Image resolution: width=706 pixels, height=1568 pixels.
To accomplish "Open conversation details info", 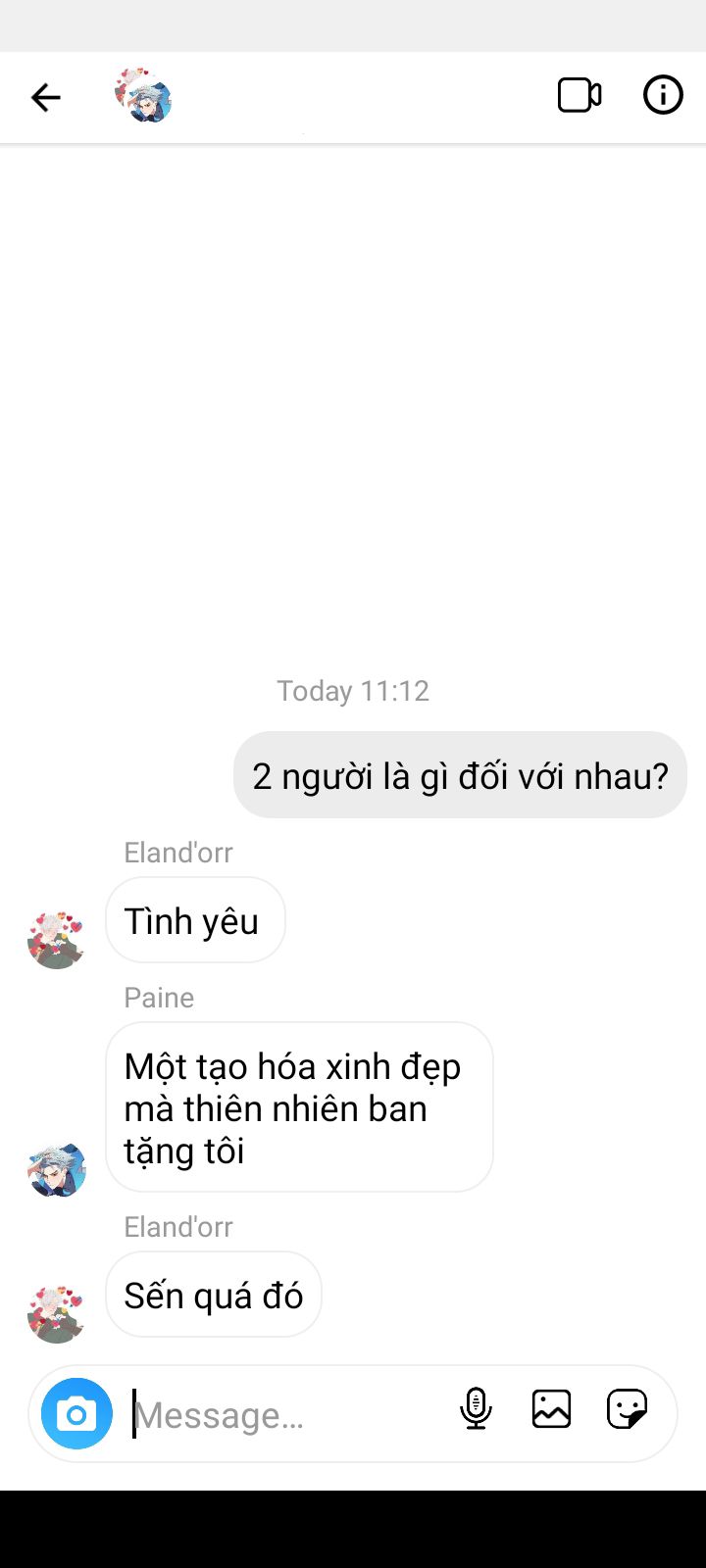I will click(x=663, y=96).
